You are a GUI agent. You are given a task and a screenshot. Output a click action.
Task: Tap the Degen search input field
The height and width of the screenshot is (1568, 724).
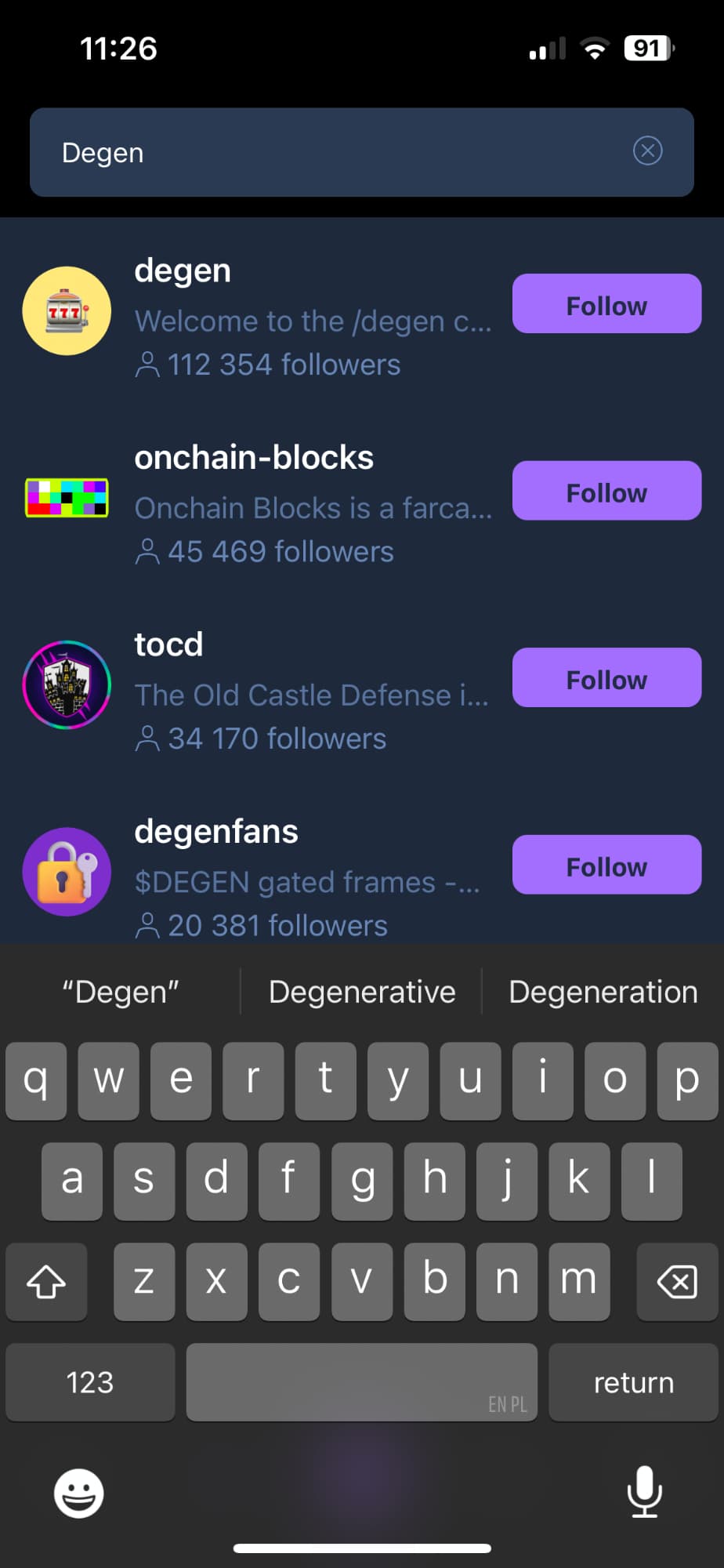click(313, 152)
